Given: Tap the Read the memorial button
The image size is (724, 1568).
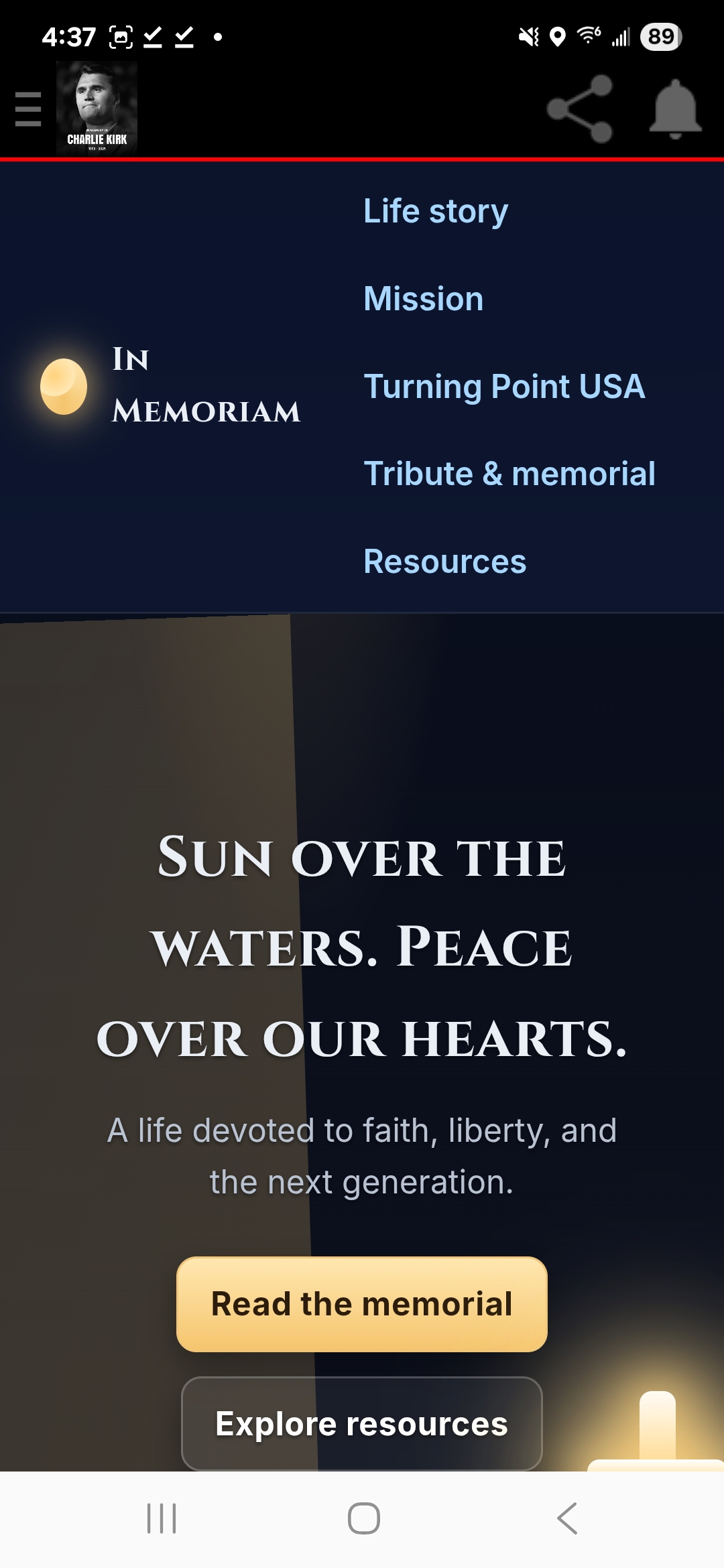Looking at the screenshot, I should coord(362,1304).
